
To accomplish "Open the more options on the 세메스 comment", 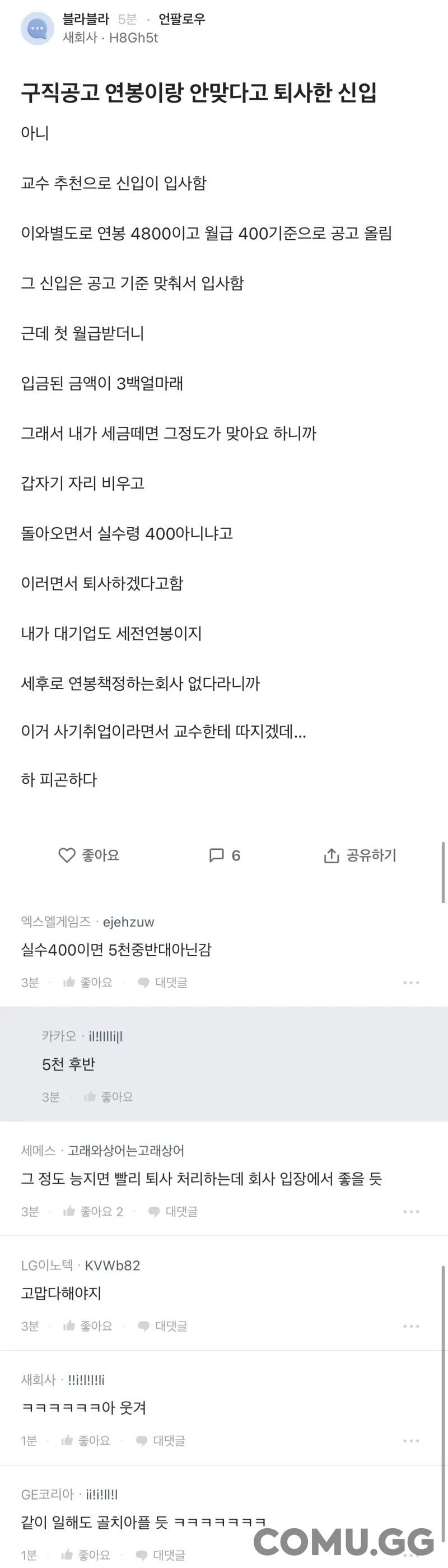I will click(x=411, y=1211).
